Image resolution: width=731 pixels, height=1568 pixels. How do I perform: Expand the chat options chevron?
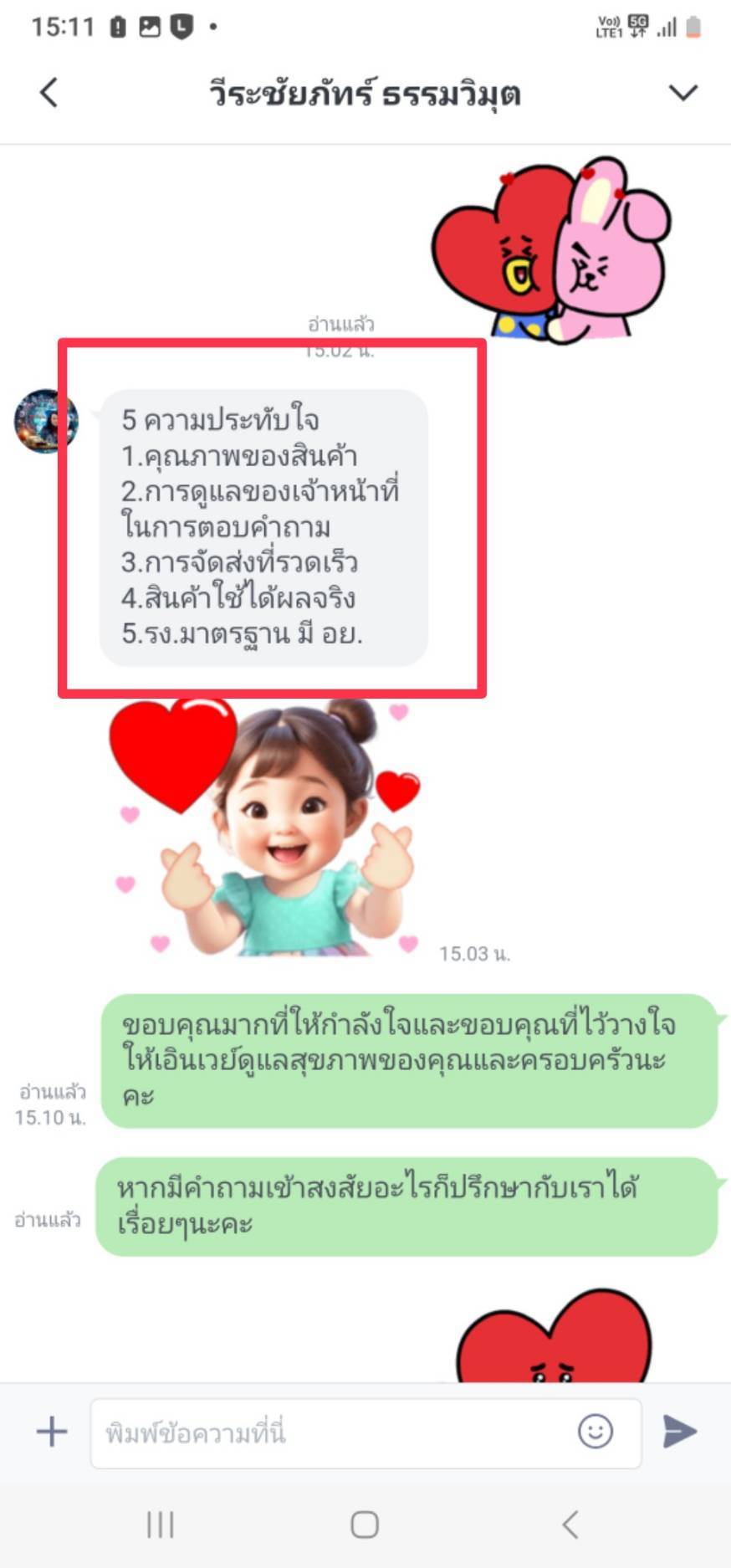click(x=682, y=92)
